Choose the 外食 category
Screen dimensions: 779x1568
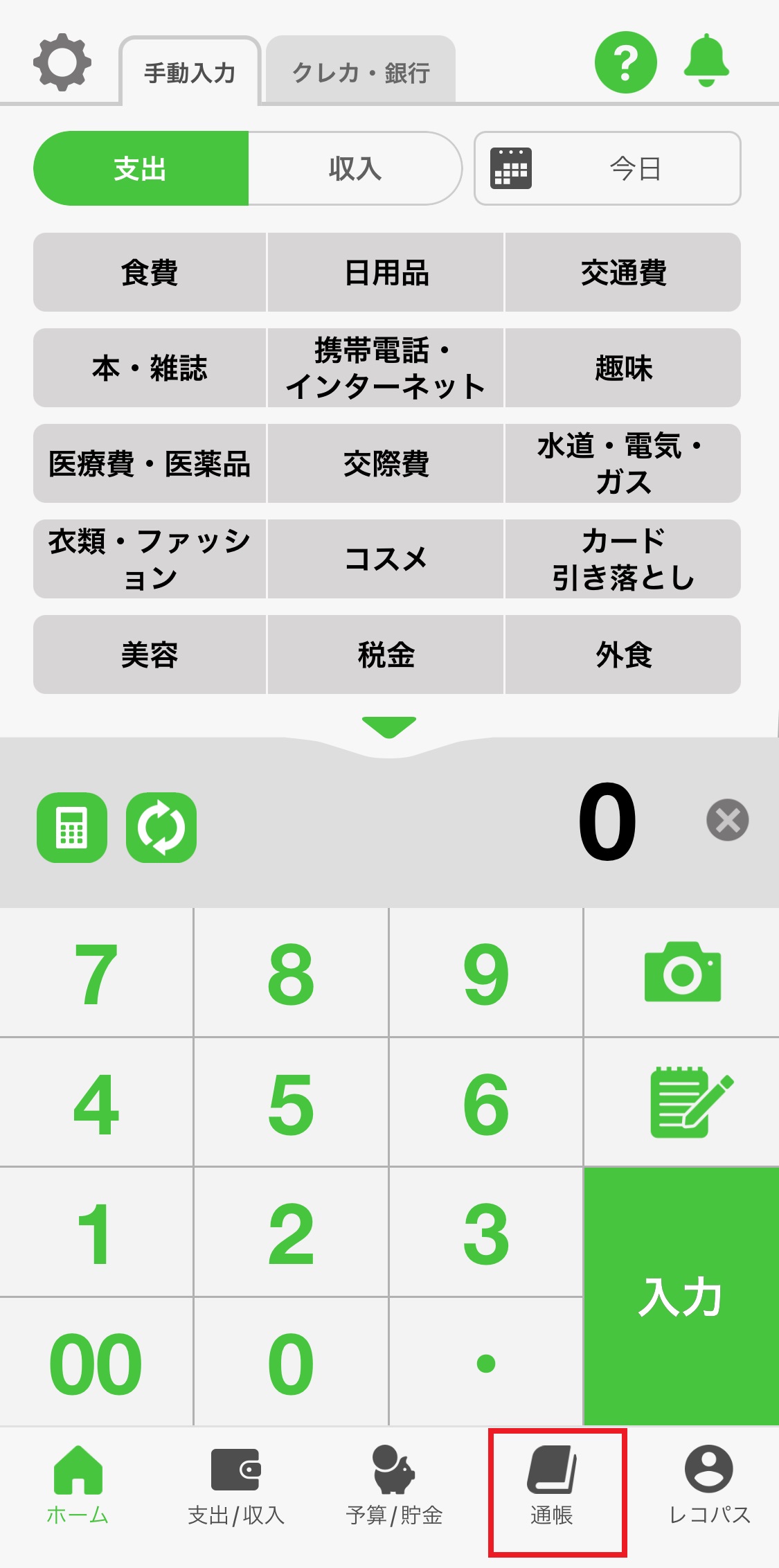(x=623, y=654)
